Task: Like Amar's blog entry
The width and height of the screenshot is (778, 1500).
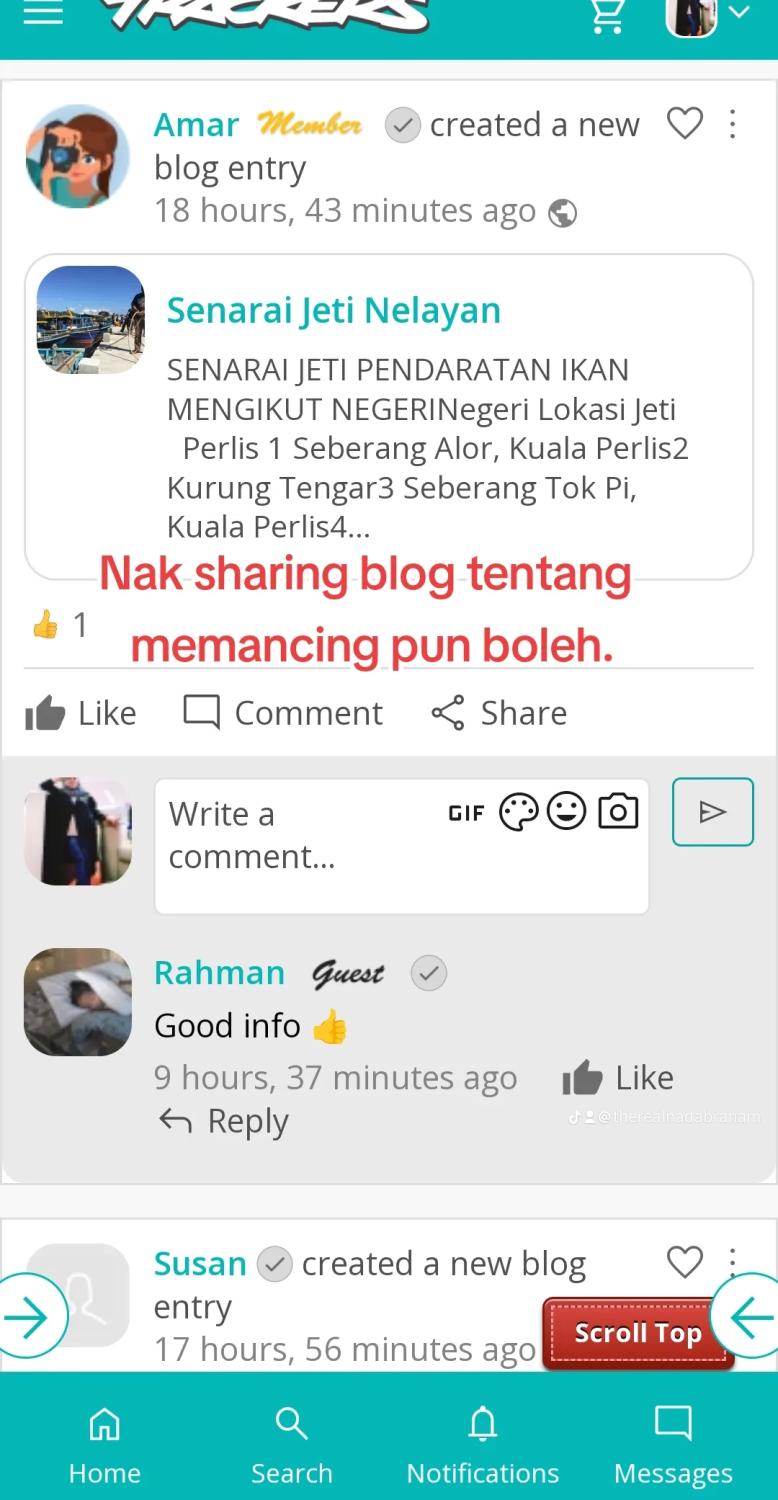Action: click(x=81, y=713)
